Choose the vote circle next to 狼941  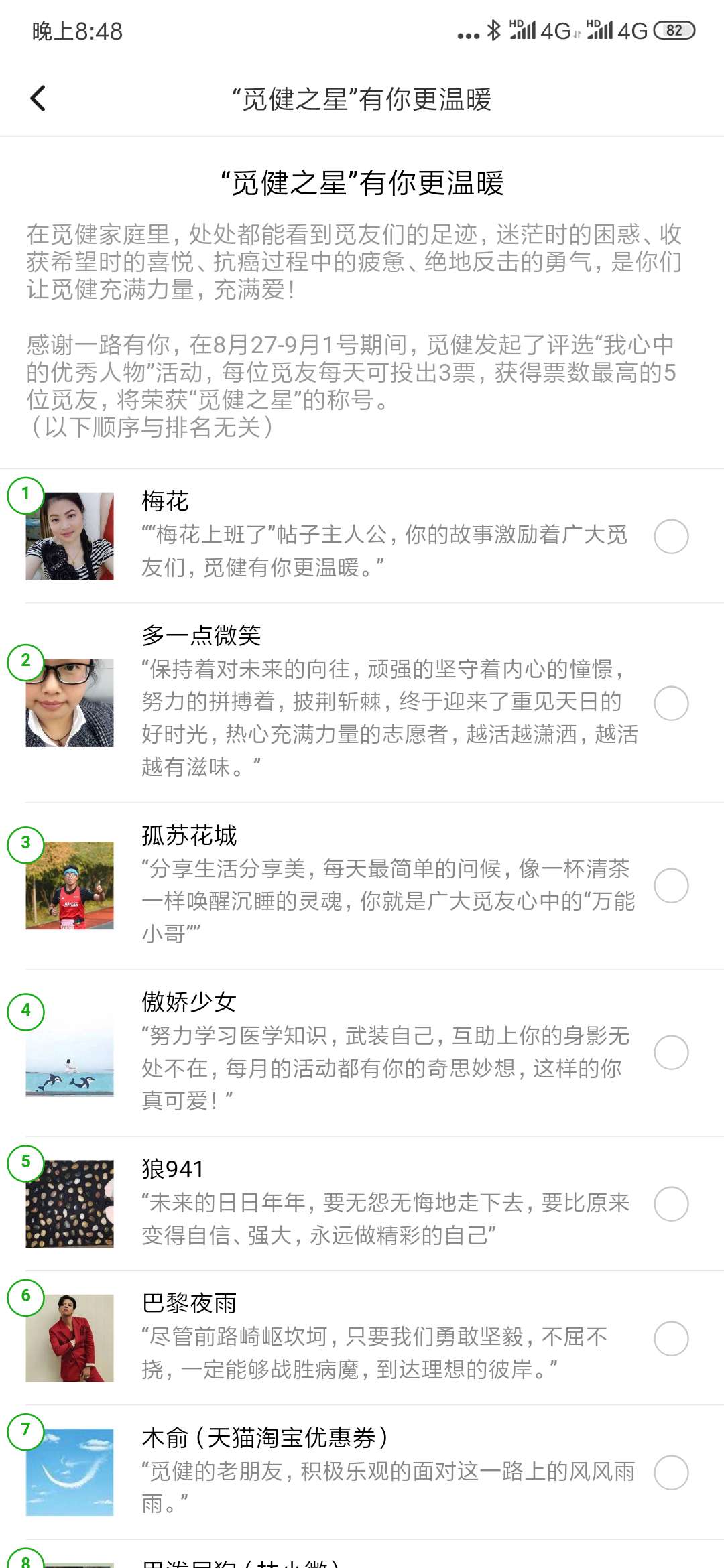point(670,1204)
